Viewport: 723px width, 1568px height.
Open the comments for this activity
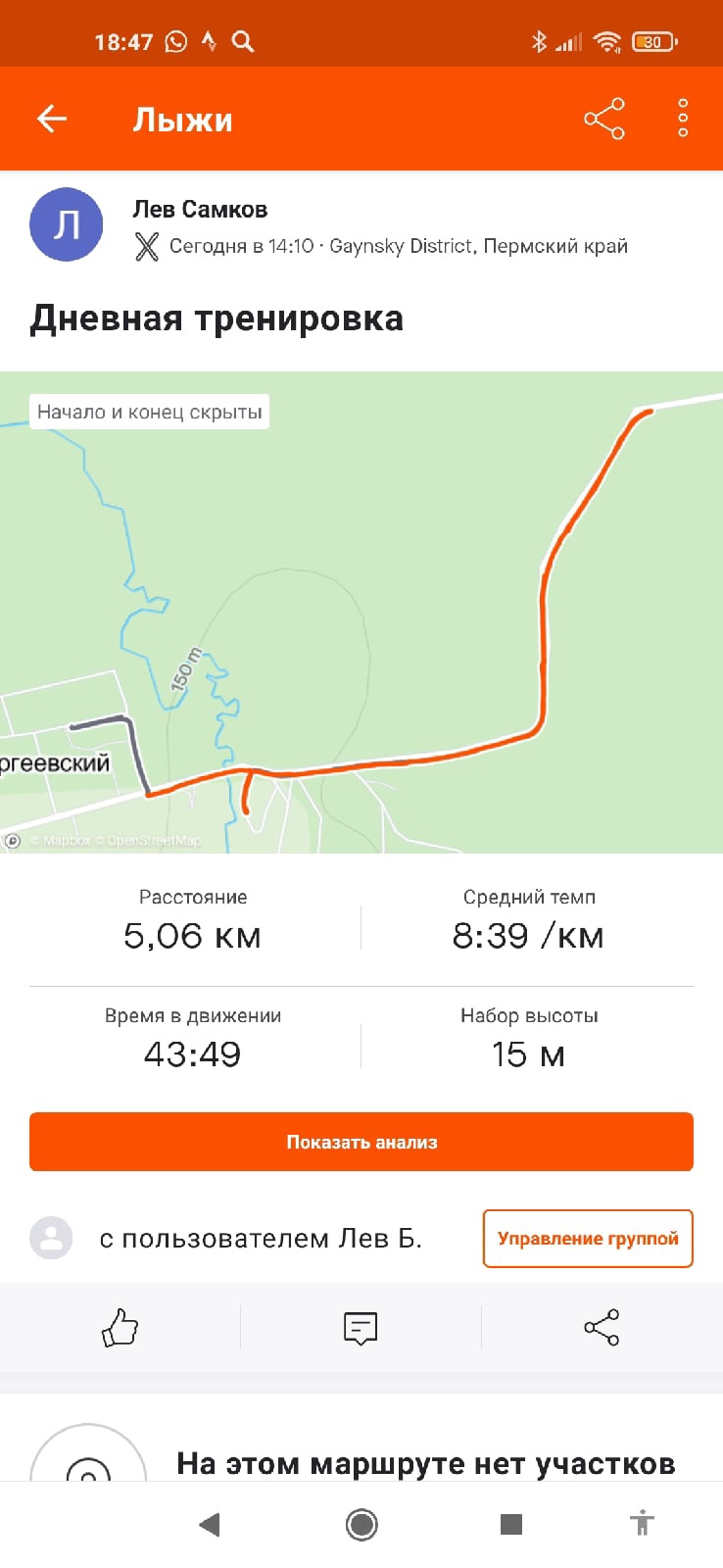361,1328
